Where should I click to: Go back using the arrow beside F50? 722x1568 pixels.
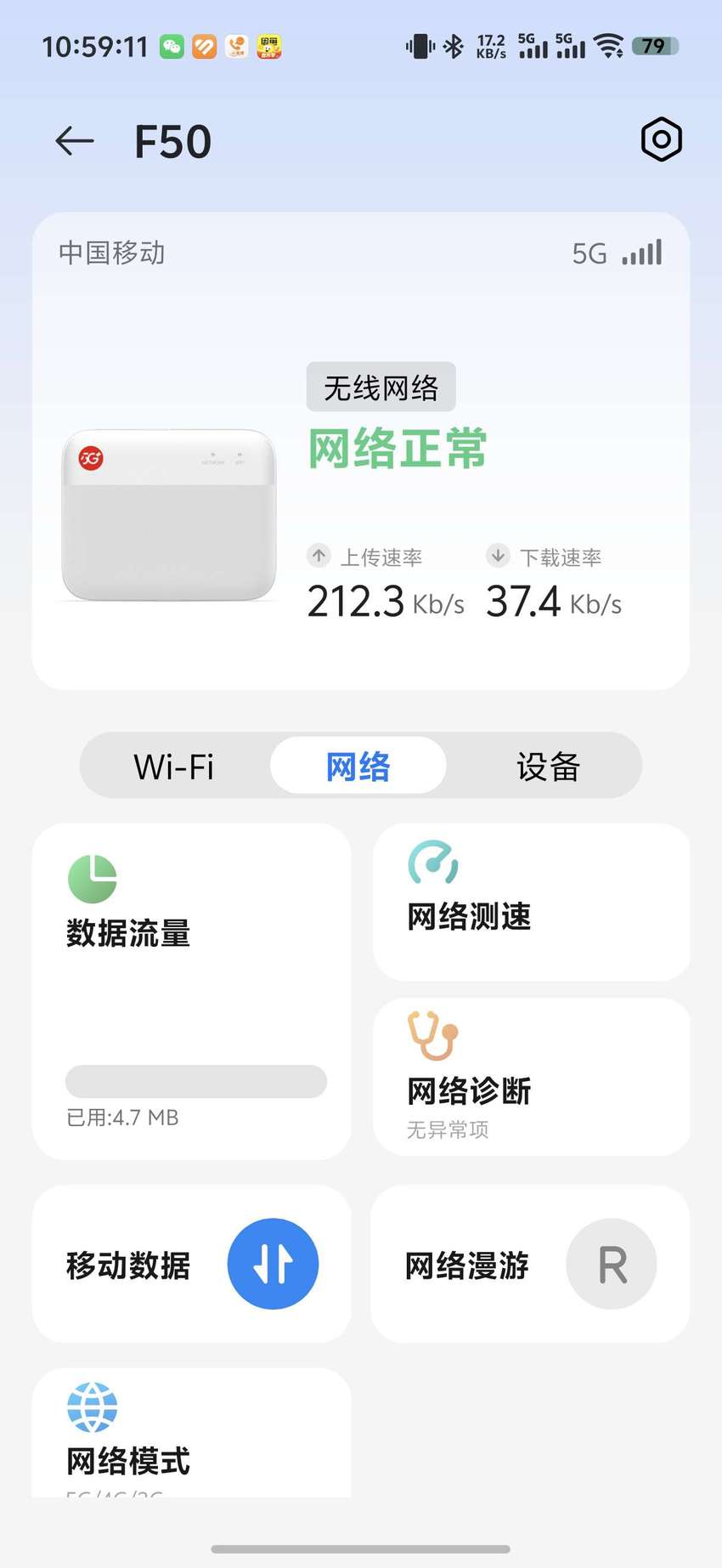pyautogui.click(x=75, y=141)
